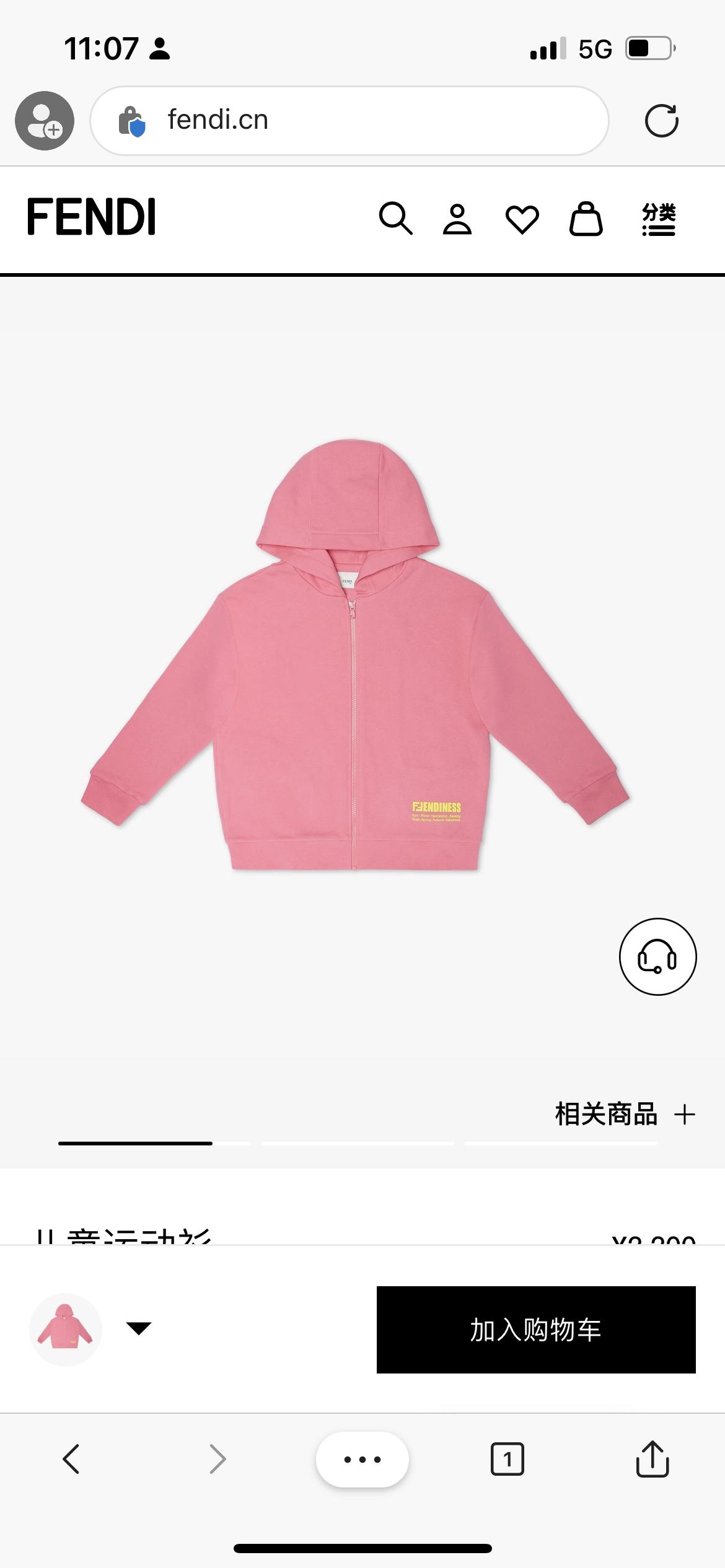Expand 相关商品 related products
Image resolution: width=725 pixels, height=1568 pixels.
tap(625, 1114)
